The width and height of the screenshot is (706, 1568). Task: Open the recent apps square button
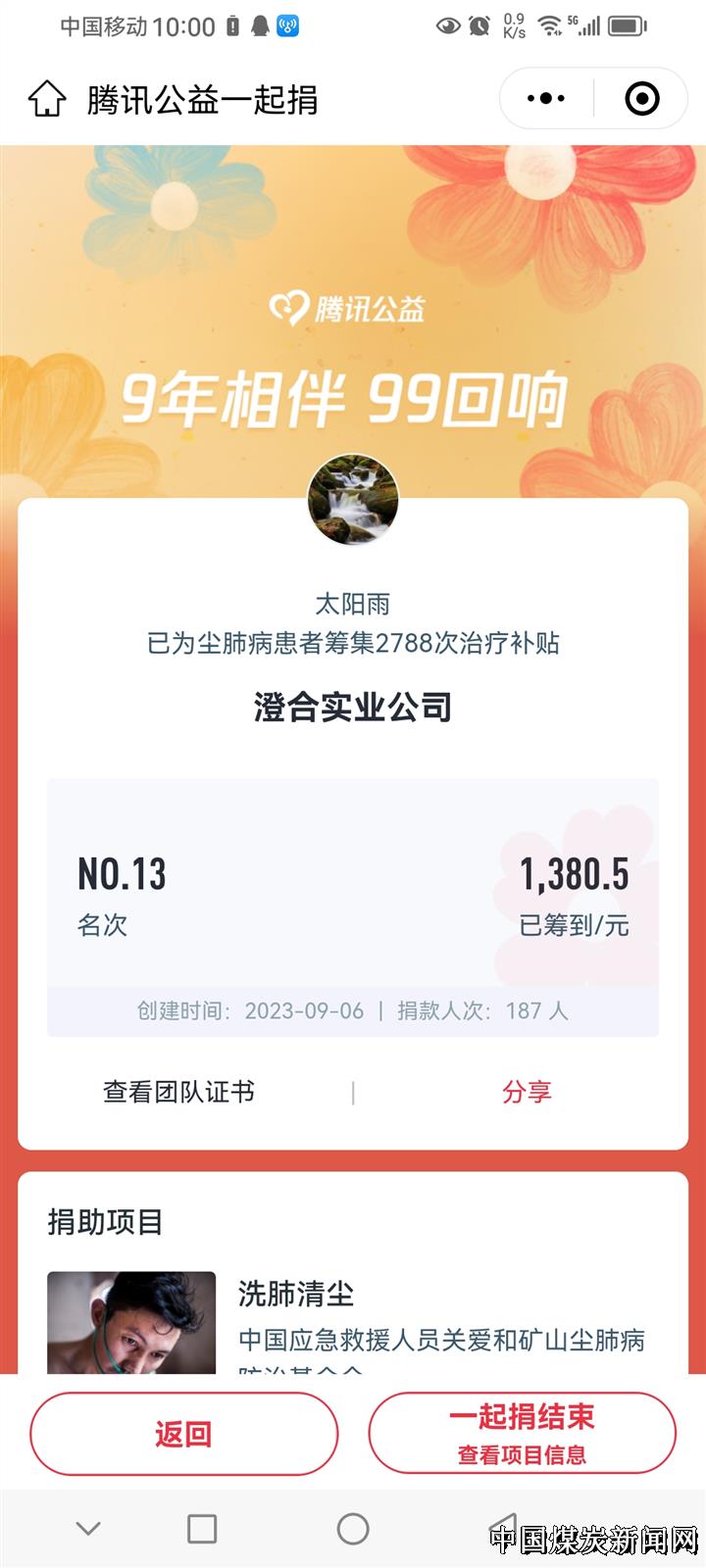pos(202,1529)
